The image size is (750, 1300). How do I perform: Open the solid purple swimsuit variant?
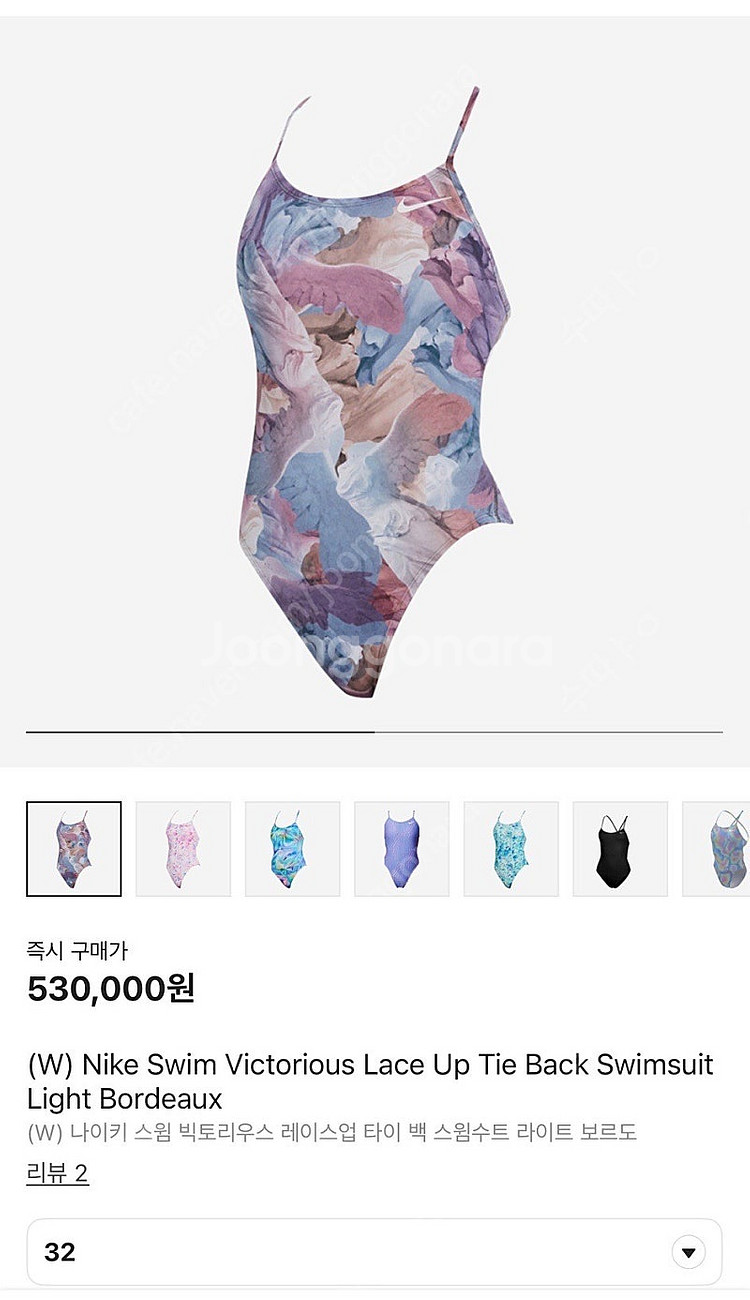(401, 849)
